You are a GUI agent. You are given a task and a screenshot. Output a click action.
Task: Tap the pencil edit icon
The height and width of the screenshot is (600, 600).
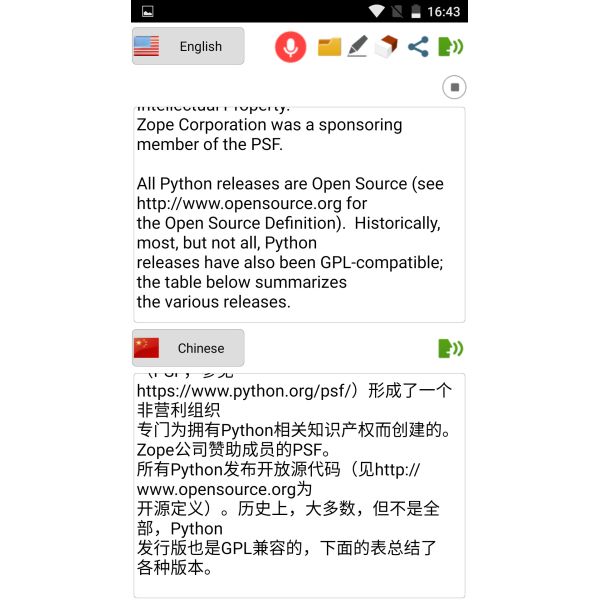point(357,47)
